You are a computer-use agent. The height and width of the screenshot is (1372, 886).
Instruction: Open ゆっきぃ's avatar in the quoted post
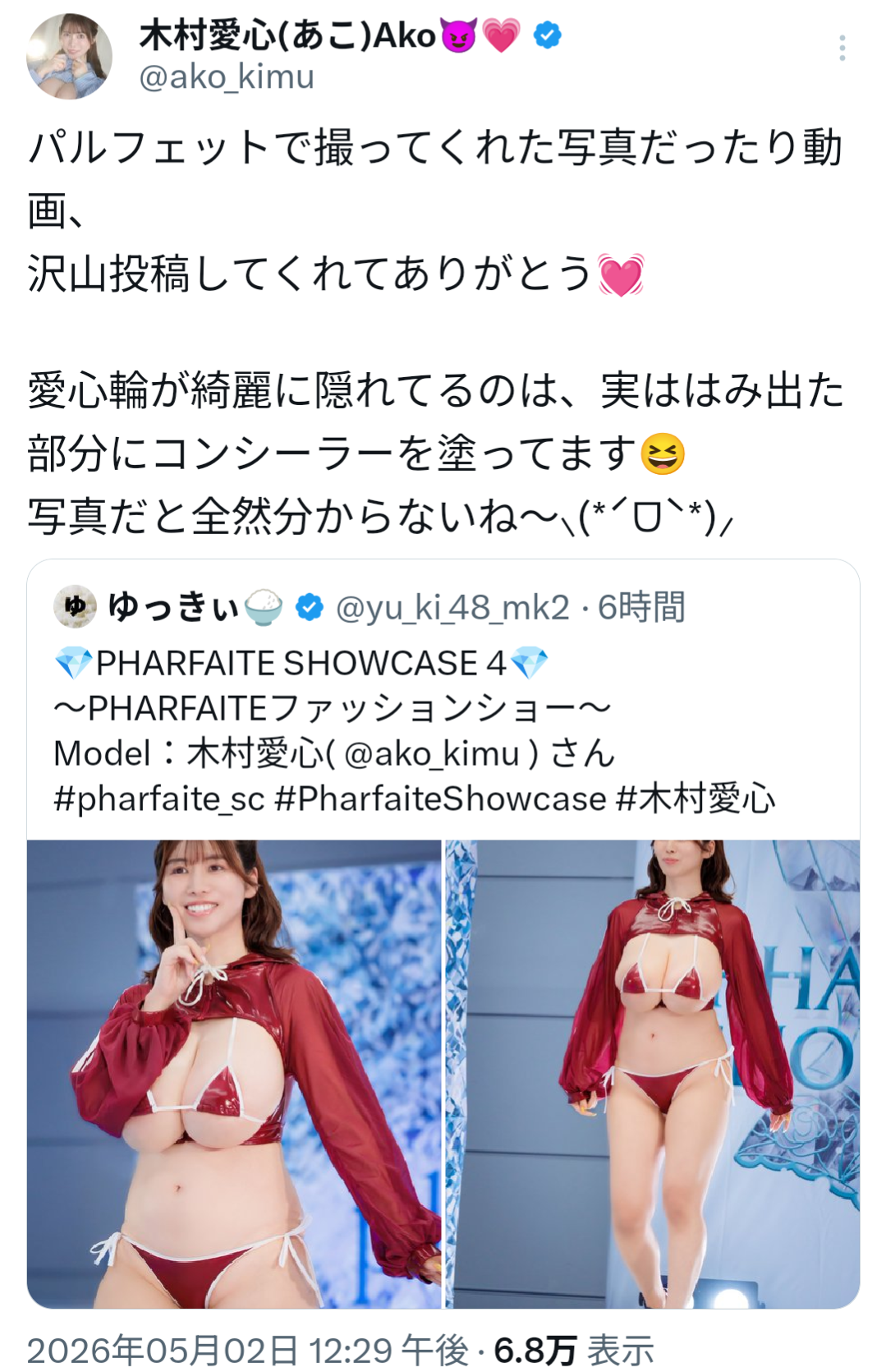pos(76,607)
